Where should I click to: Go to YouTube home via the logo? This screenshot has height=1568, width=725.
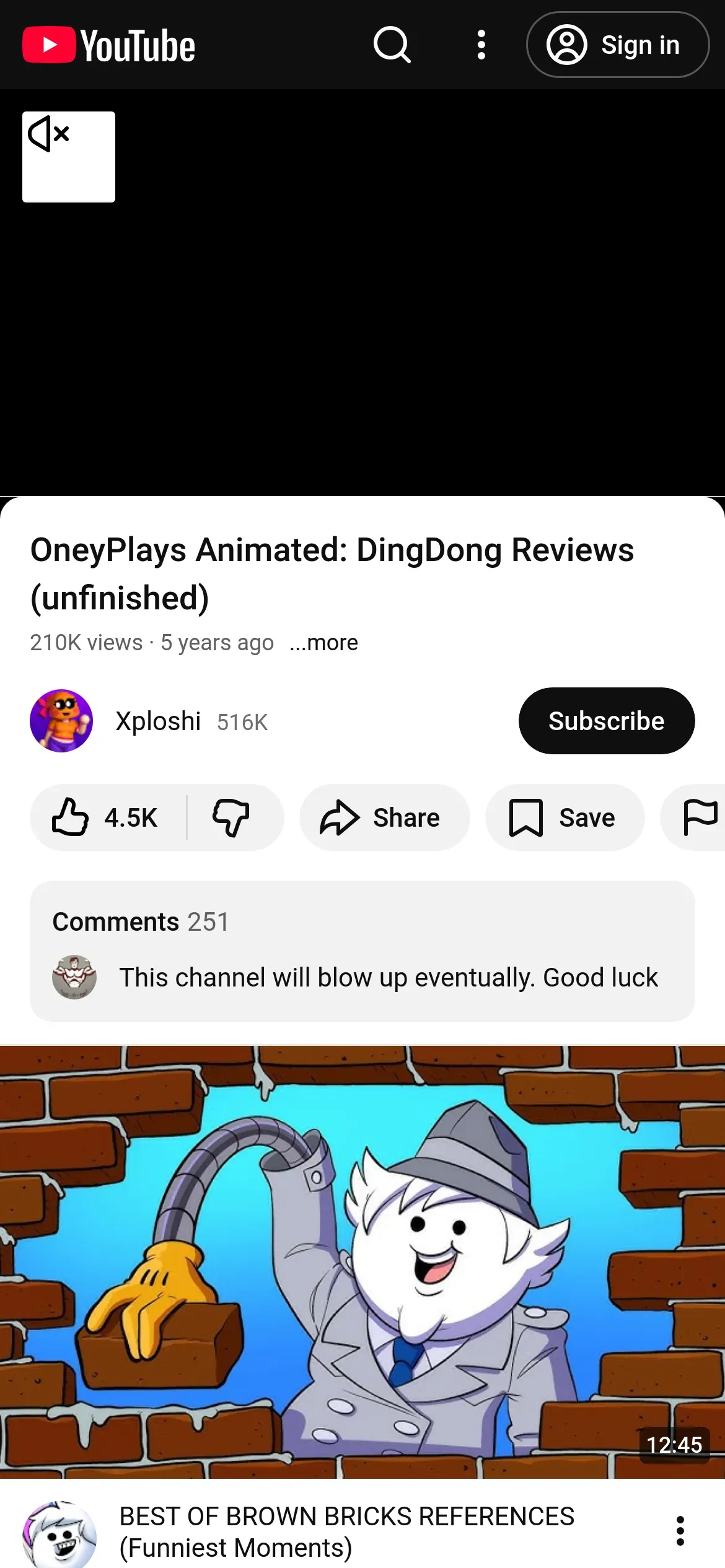click(109, 45)
